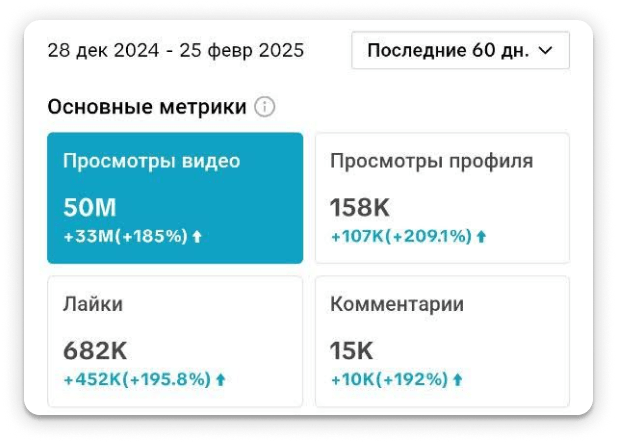Switch to the Просмотры профиля metric
This screenshot has height=443, width=617.
(442, 198)
